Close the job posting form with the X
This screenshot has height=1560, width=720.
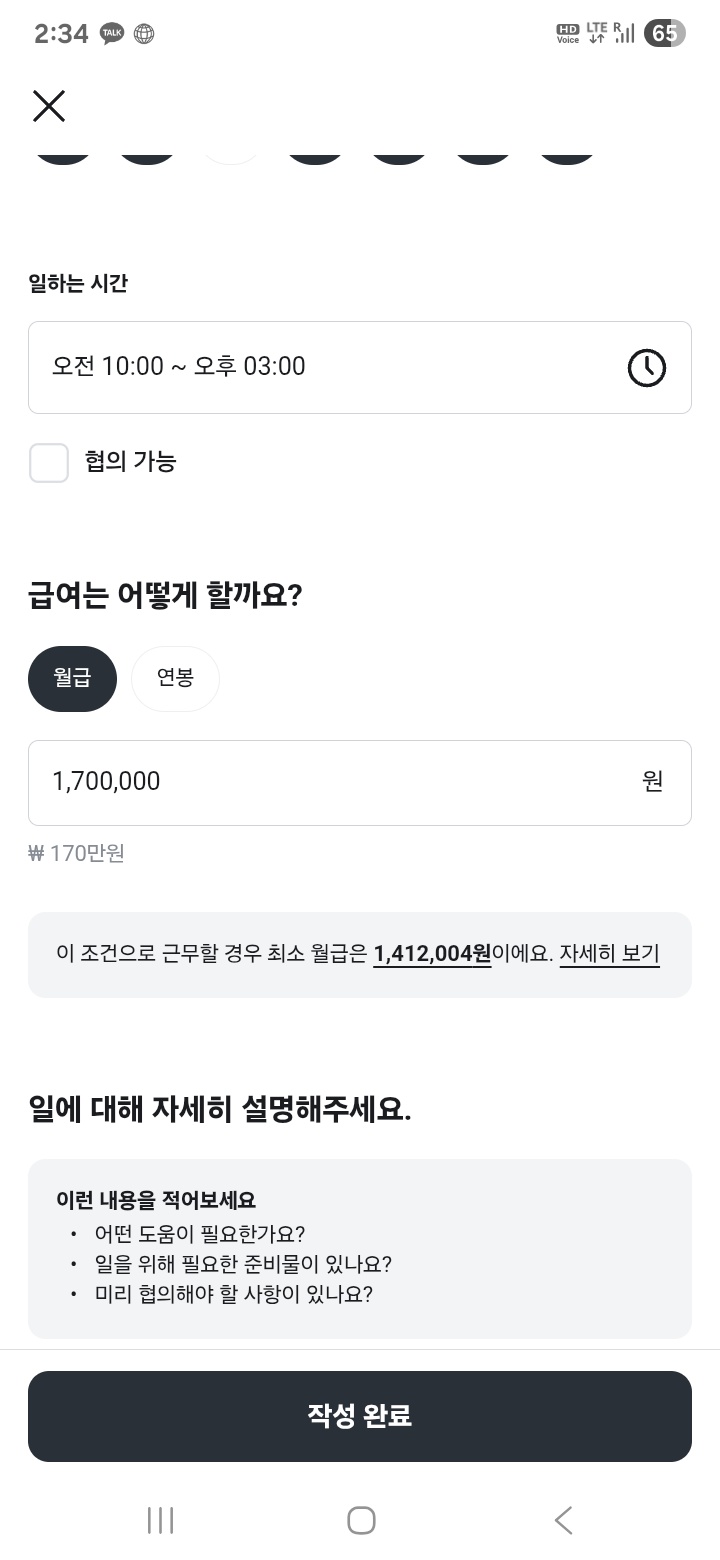coord(48,105)
